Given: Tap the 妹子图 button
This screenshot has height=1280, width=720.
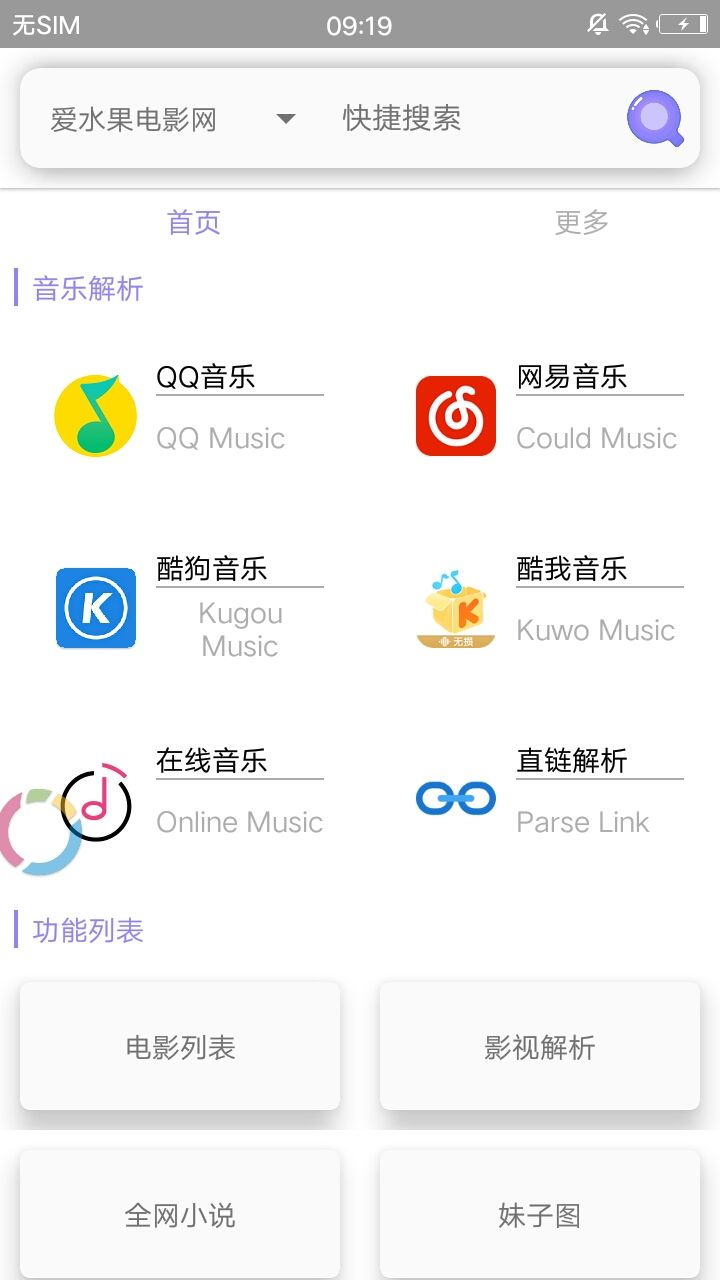Looking at the screenshot, I should click(x=540, y=1215).
